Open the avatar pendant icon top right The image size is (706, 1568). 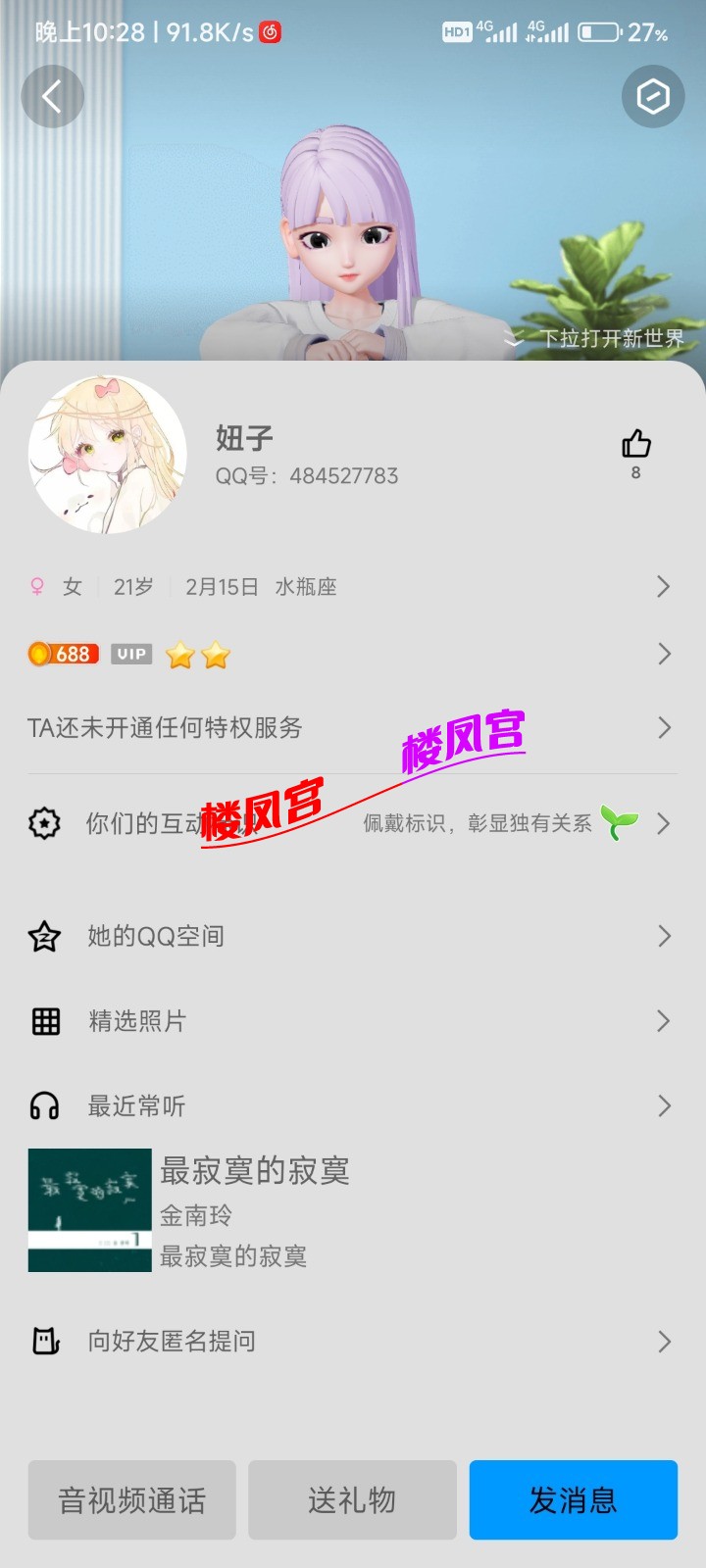(x=653, y=96)
